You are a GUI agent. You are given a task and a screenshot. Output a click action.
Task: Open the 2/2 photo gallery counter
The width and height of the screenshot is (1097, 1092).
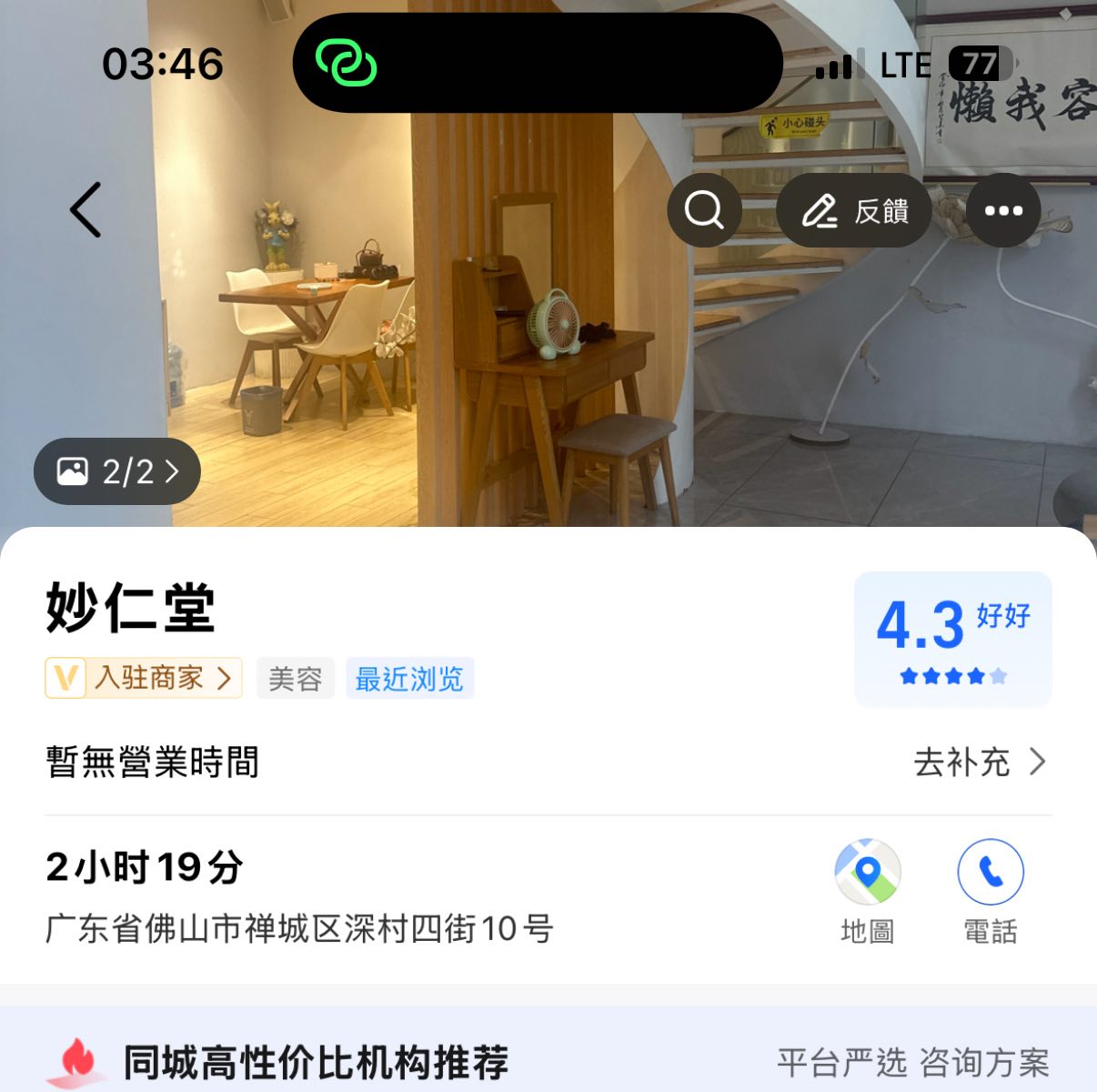click(x=117, y=471)
